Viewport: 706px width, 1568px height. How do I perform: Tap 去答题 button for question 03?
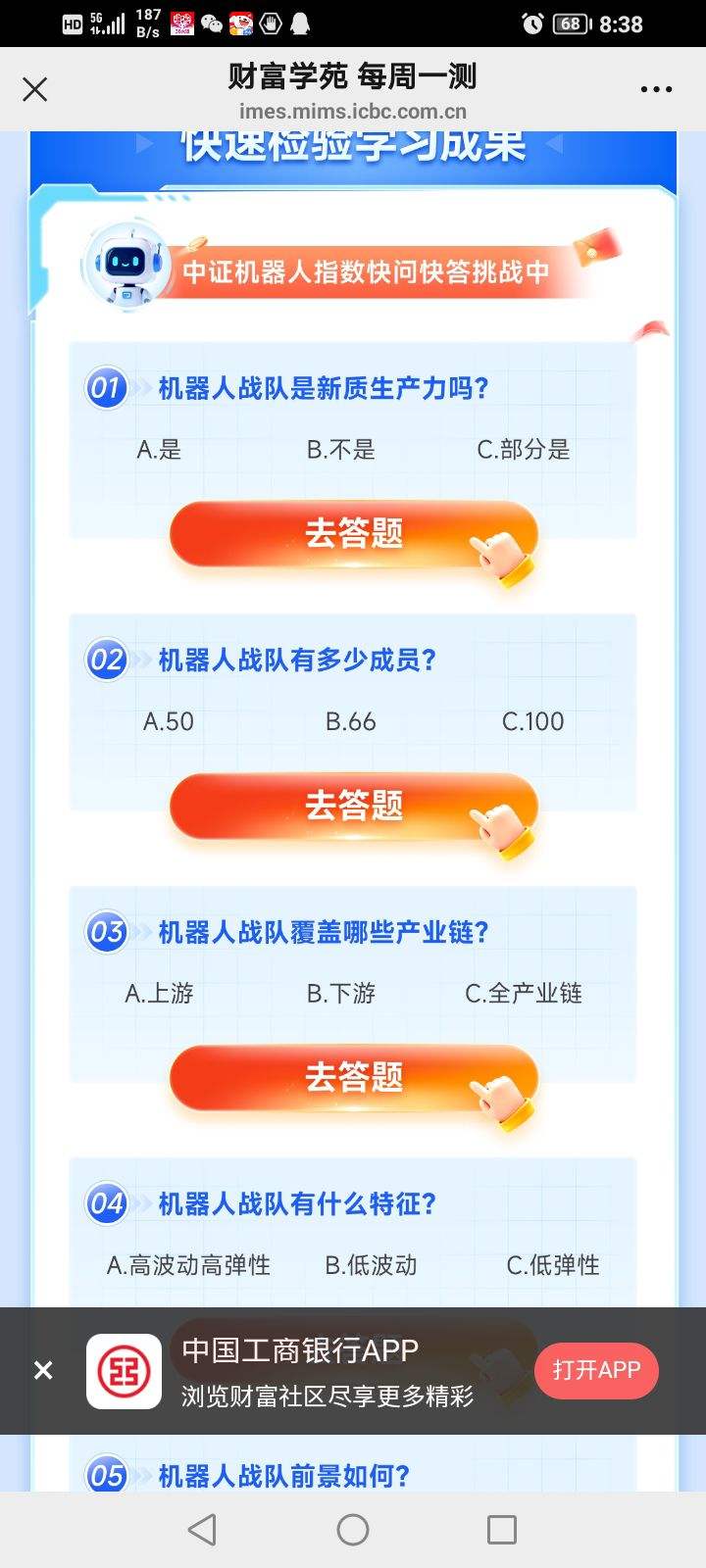tap(353, 1076)
